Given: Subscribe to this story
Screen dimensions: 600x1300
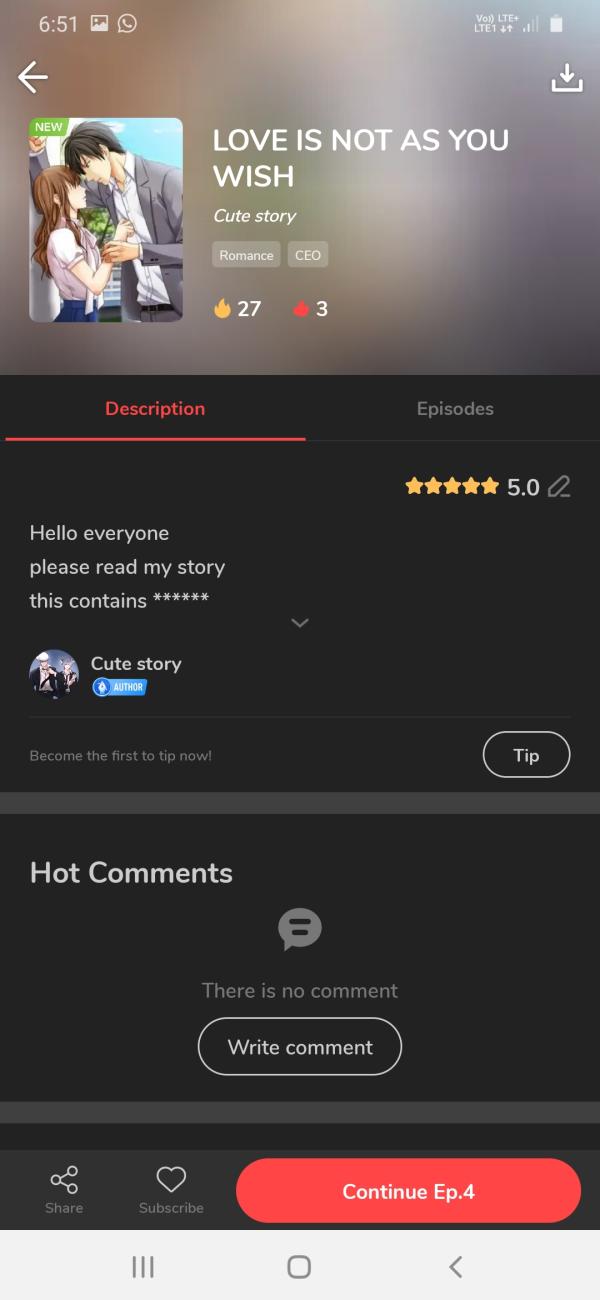Looking at the screenshot, I should tap(171, 1190).
